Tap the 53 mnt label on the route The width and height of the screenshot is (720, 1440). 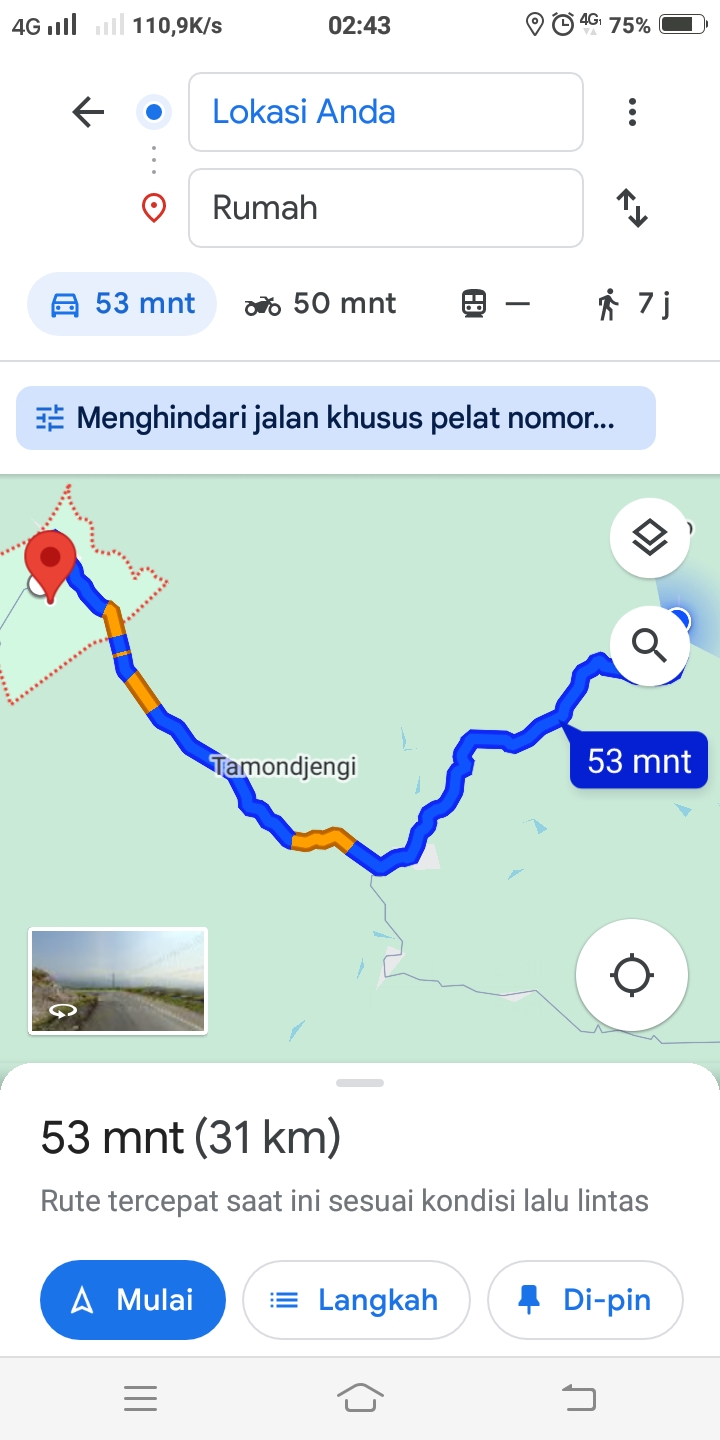[x=639, y=761]
